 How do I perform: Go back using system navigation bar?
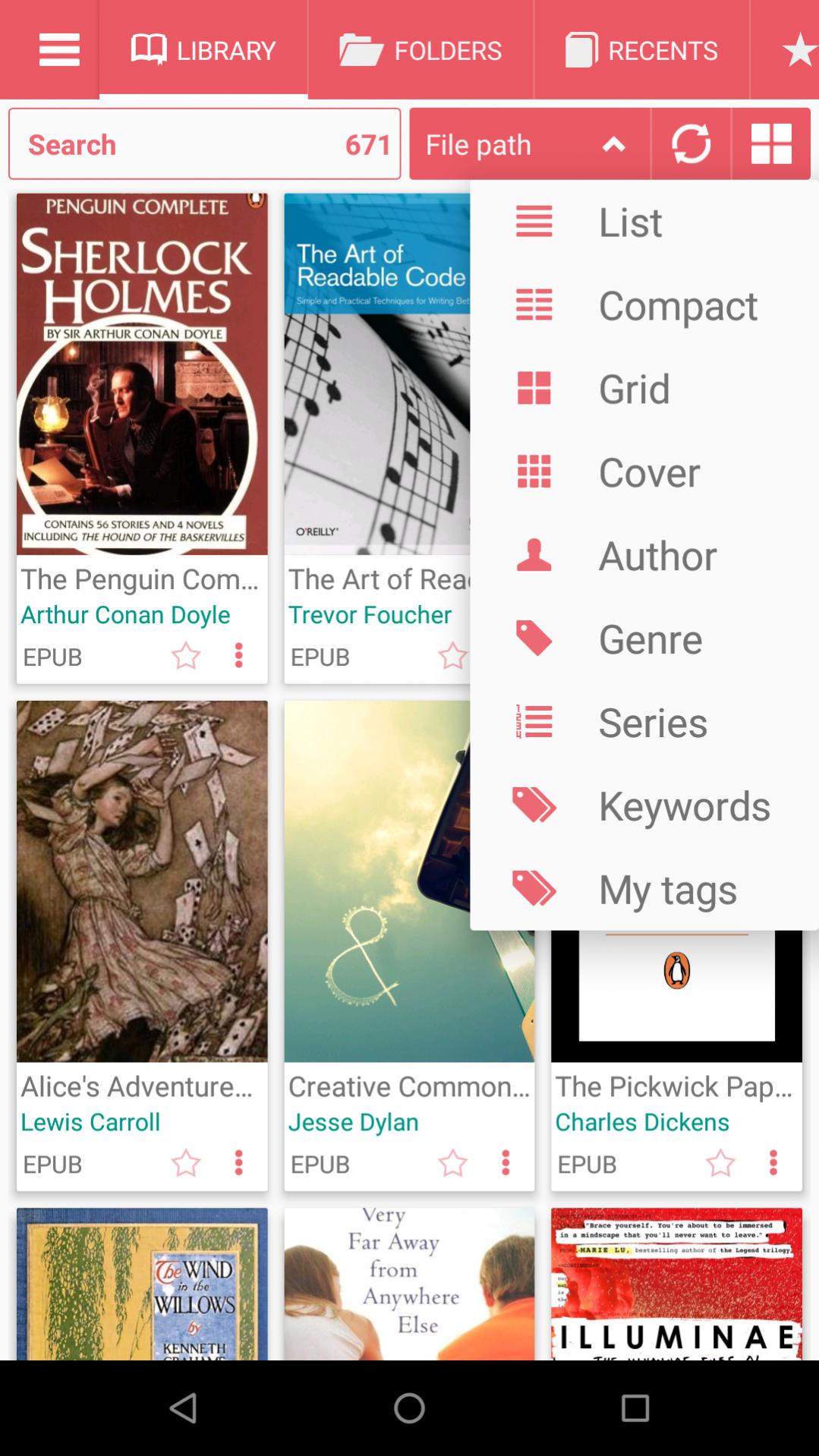point(183,1408)
